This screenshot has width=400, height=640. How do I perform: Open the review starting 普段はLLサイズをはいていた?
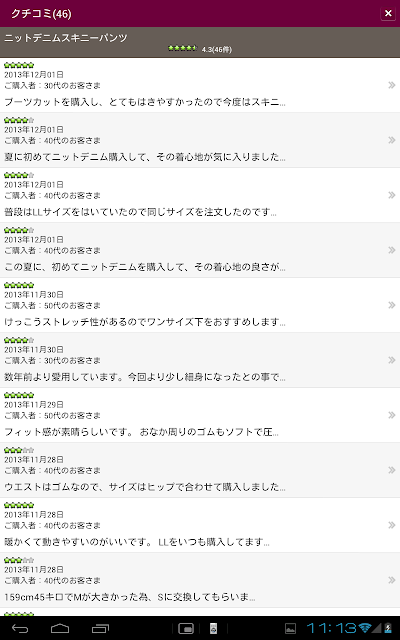click(x=200, y=195)
